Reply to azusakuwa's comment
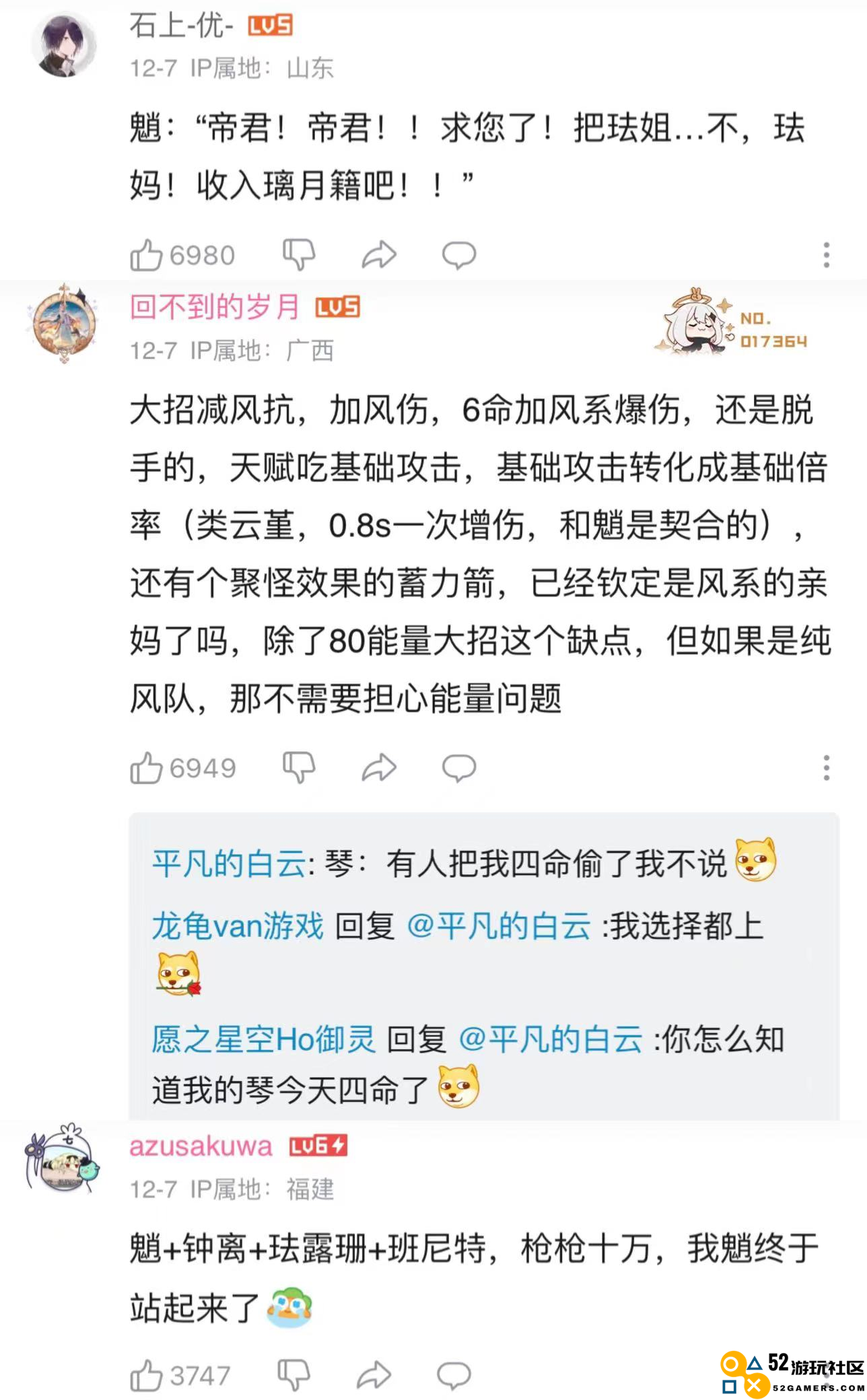This screenshot has width=867, height=1400. click(x=454, y=1375)
